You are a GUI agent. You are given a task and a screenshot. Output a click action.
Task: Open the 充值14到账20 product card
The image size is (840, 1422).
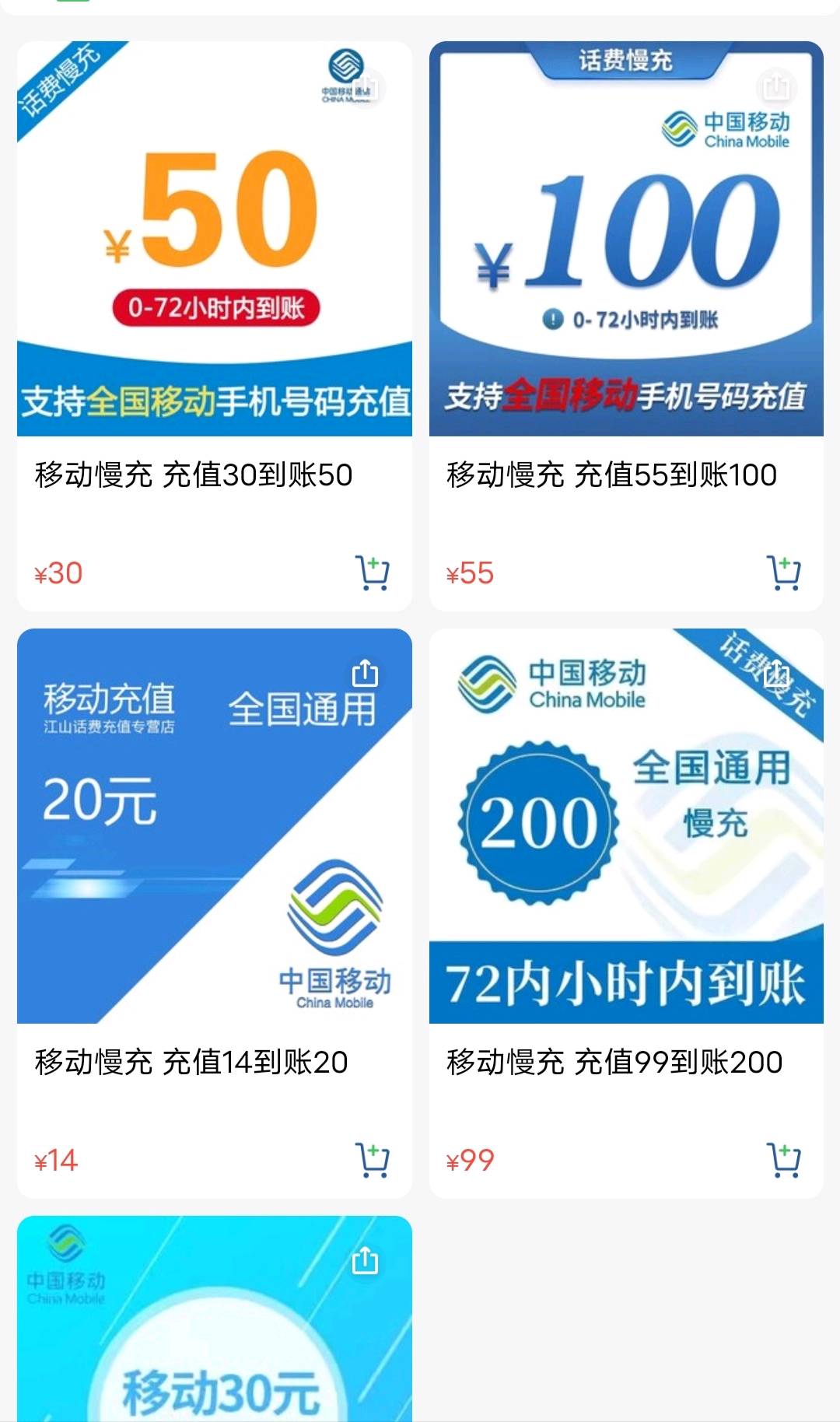click(215, 913)
